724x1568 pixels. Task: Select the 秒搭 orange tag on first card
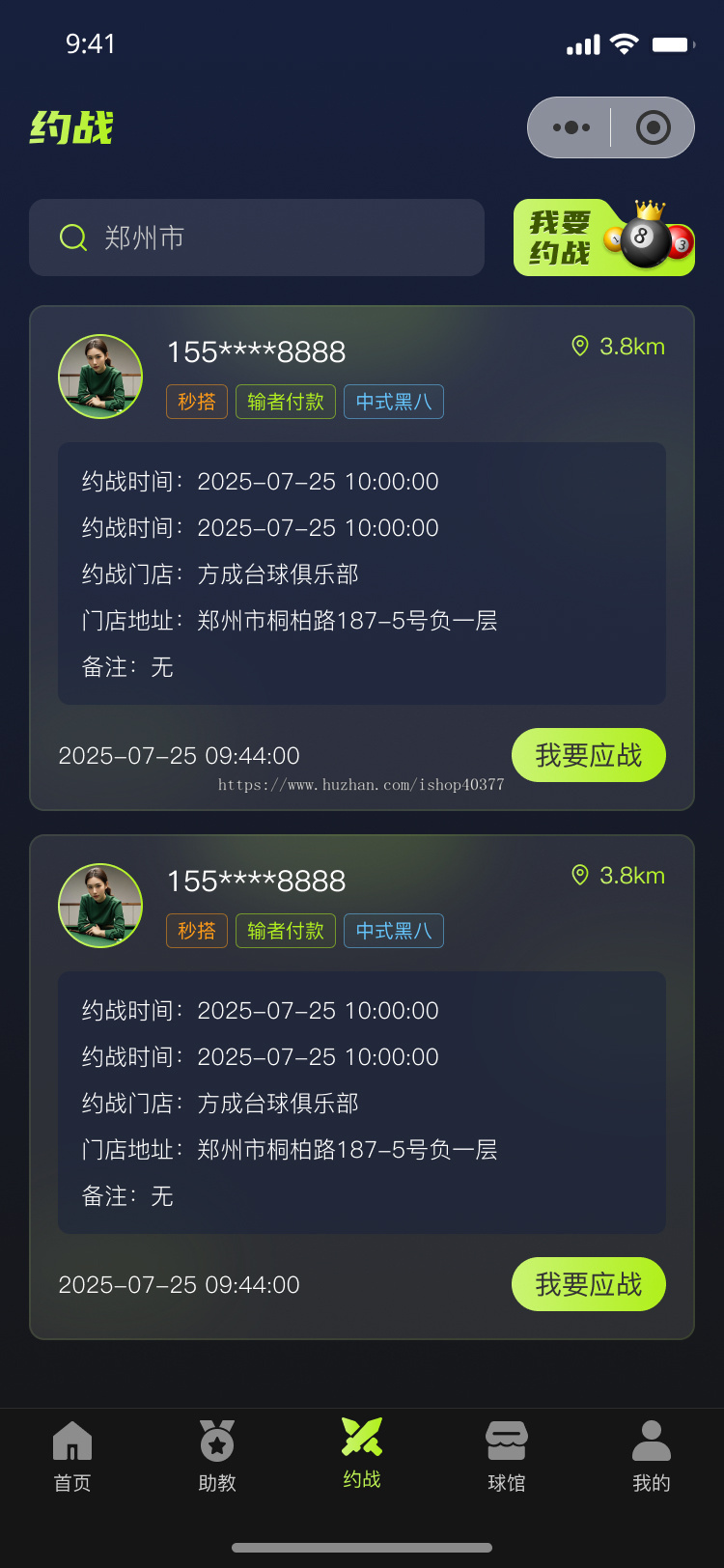[196, 401]
